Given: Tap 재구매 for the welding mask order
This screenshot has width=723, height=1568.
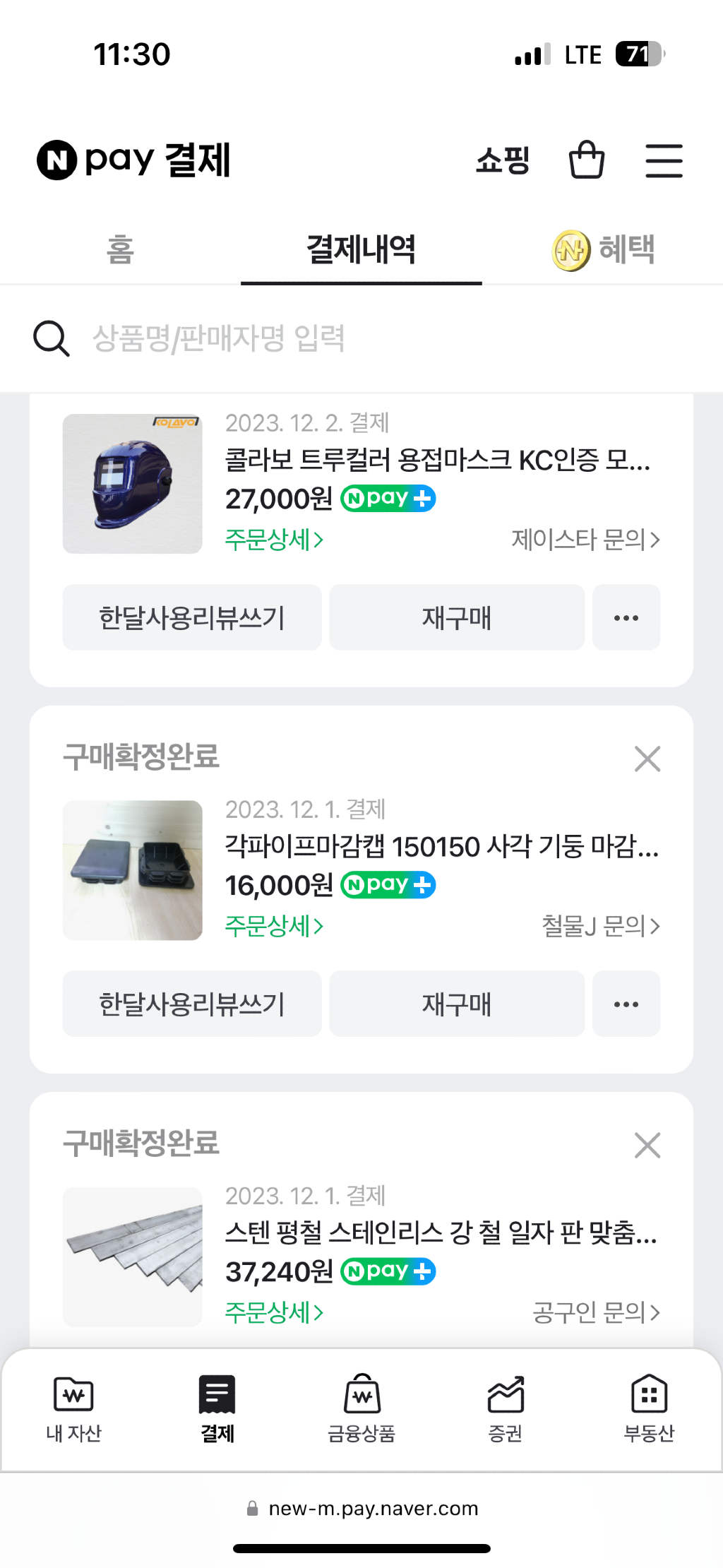Looking at the screenshot, I should coord(456,618).
